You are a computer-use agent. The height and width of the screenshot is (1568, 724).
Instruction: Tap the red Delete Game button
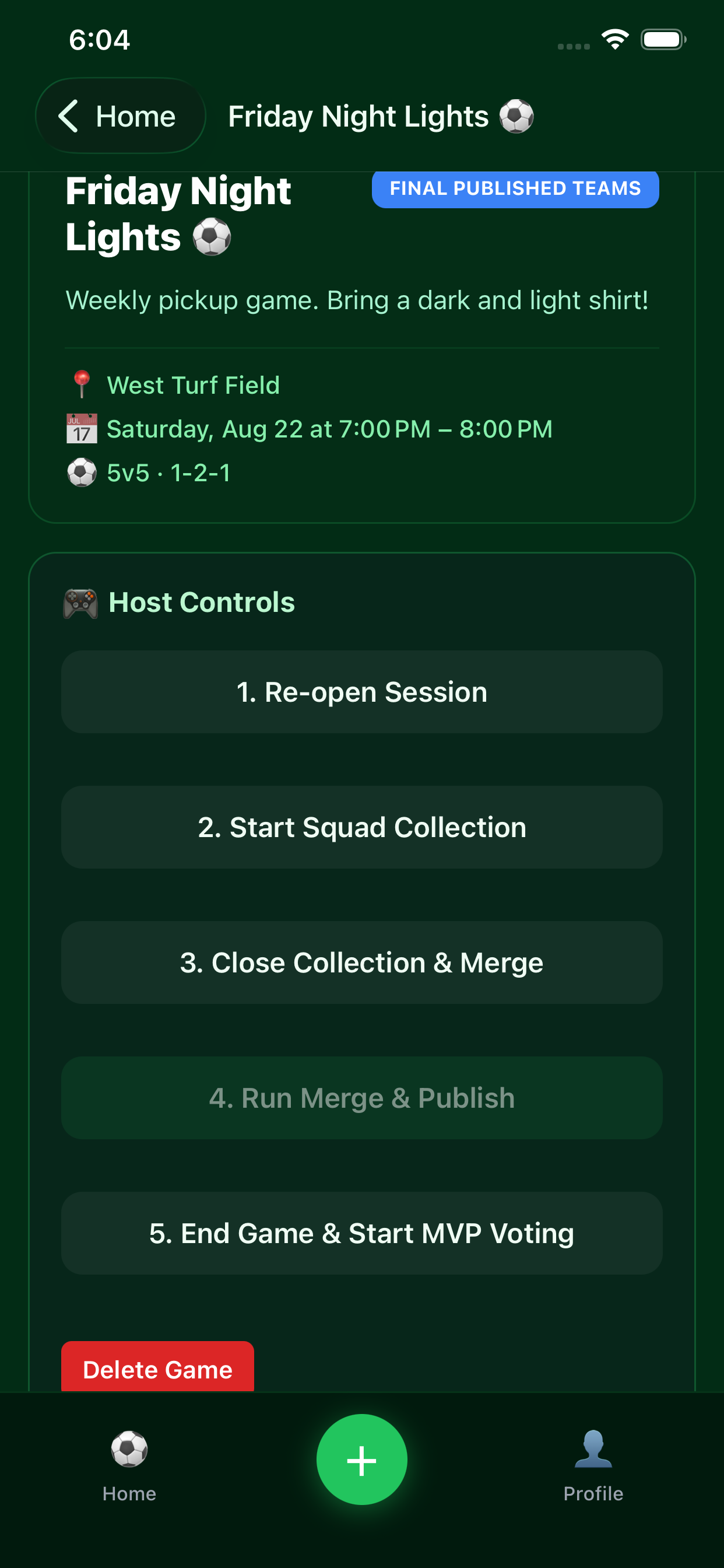pyautogui.click(x=157, y=1367)
